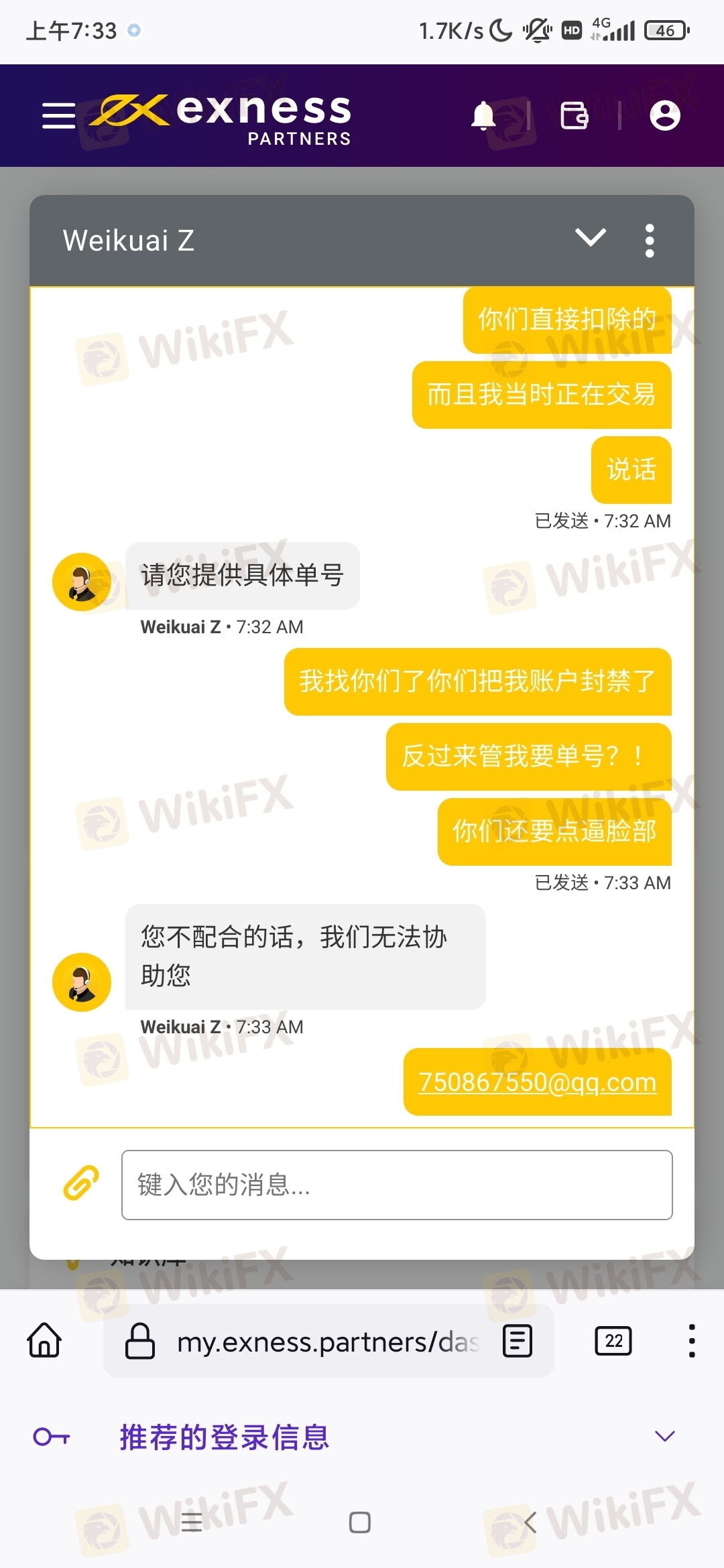Open chat options three-dot menu
The image size is (724, 1568).
(x=649, y=241)
